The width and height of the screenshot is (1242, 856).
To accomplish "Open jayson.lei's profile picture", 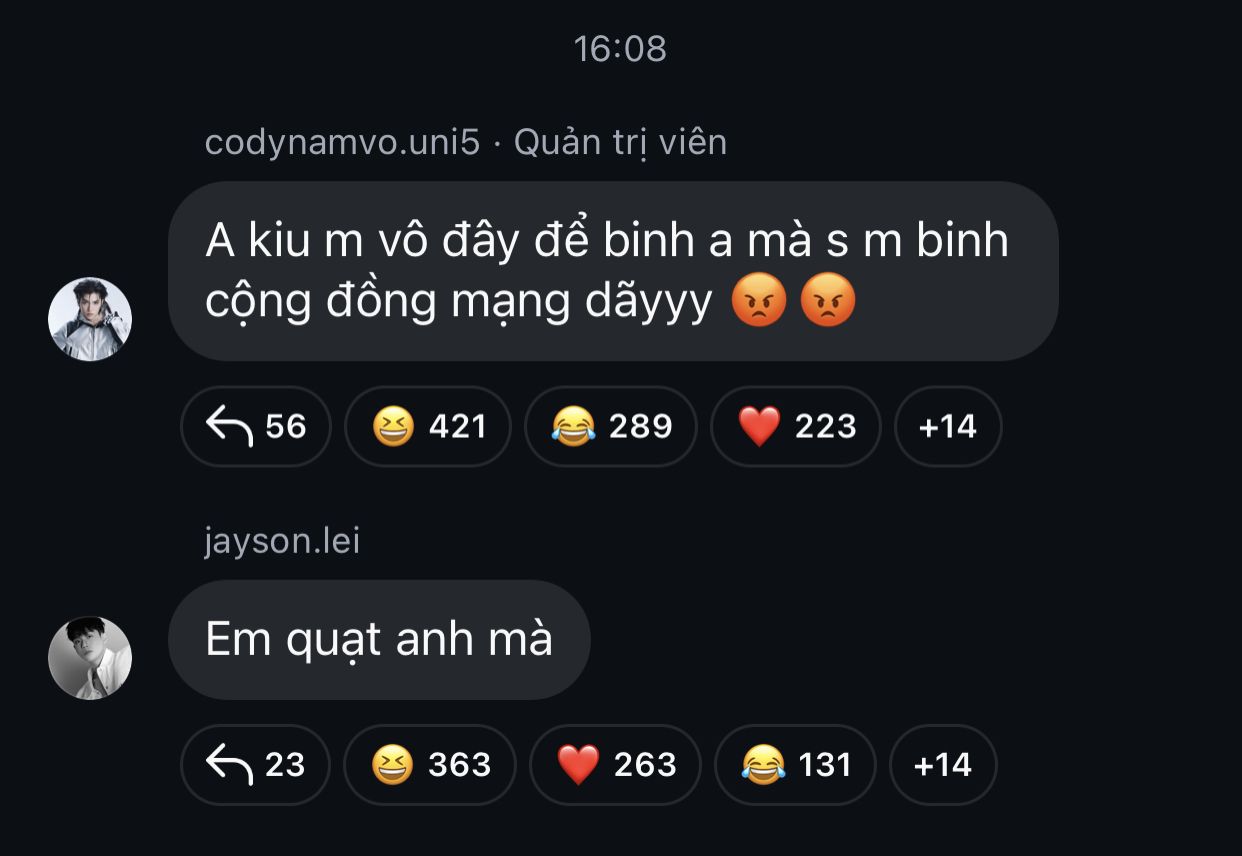I will [x=90, y=657].
